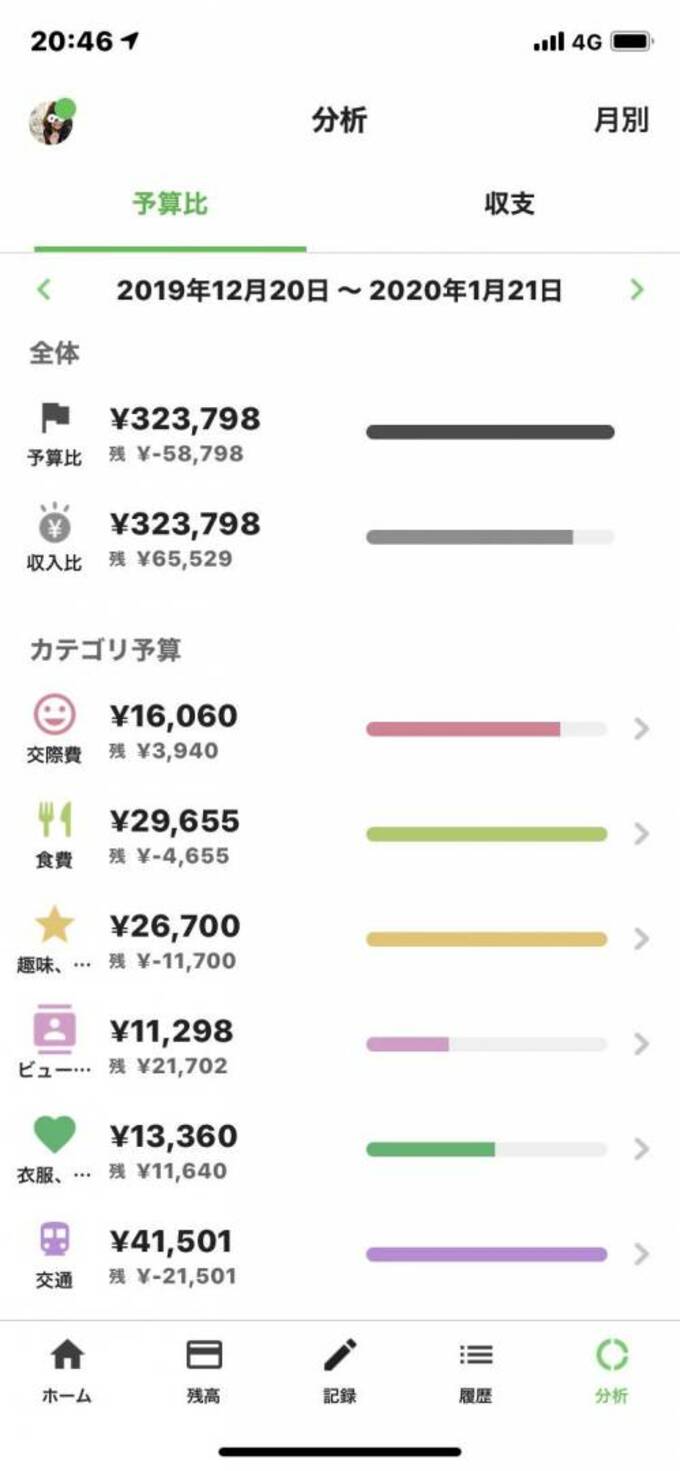Open the 記録 tab
680x1471 pixels.
click(x=340, y=1372)
